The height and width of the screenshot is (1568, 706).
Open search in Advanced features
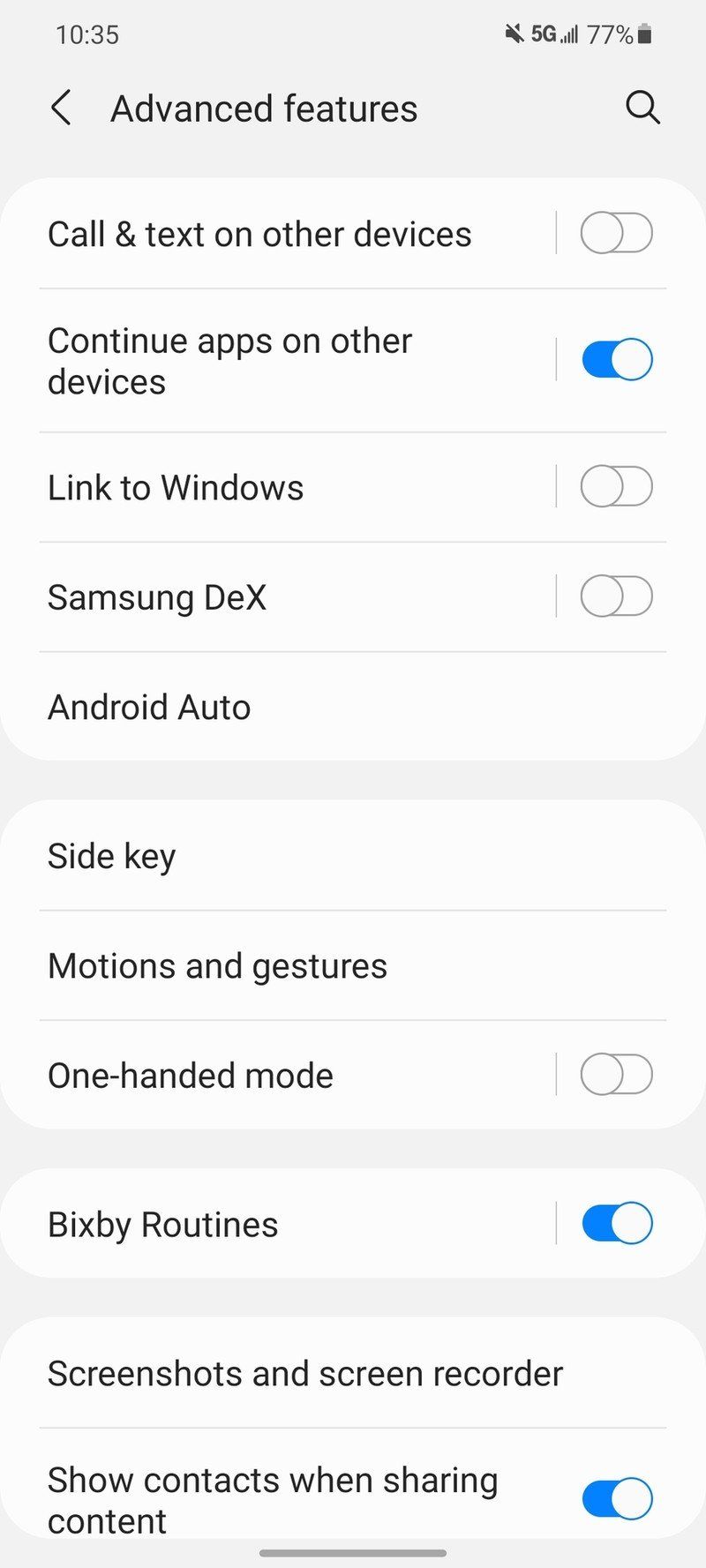(x=642, y=108)
